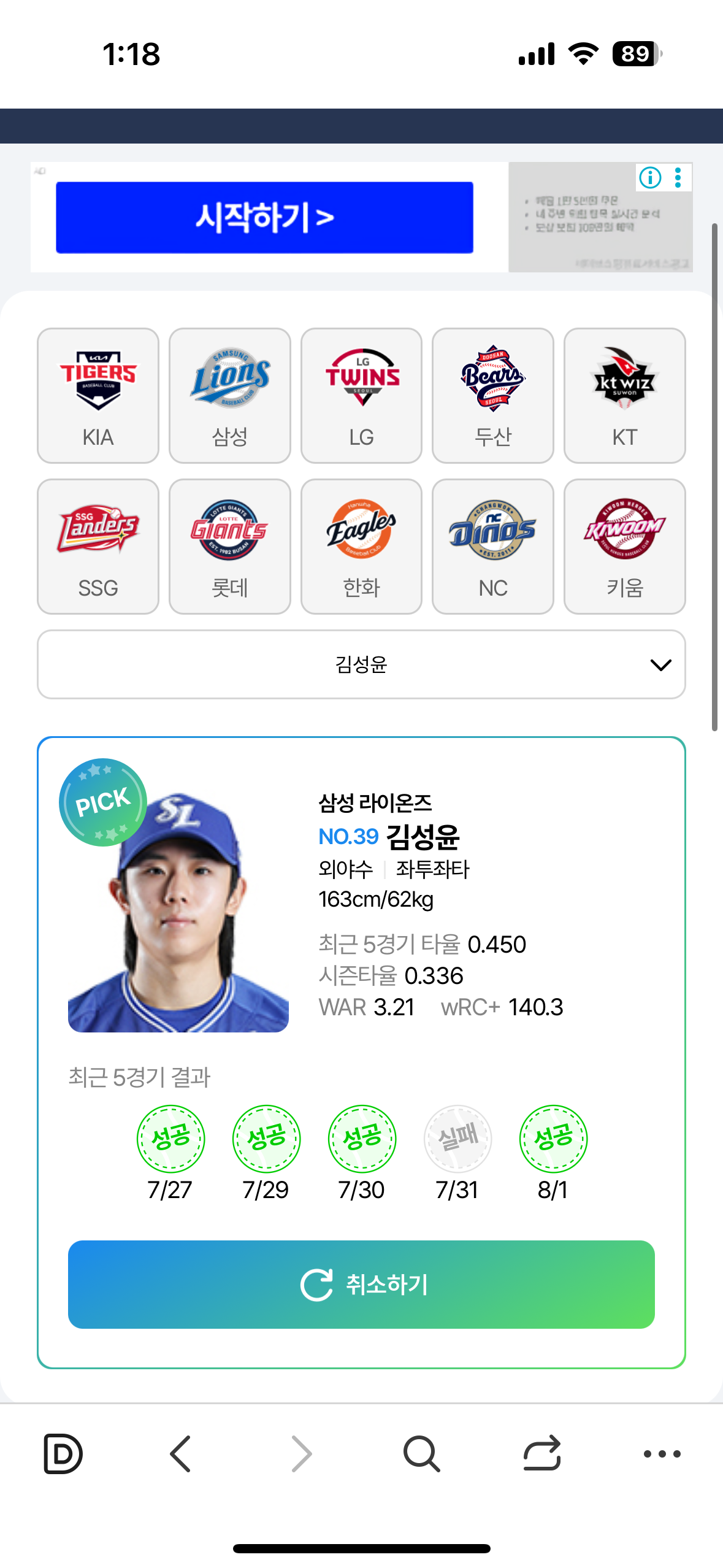723x1568 pixels.
Task: Choose the 키움 Heroes team tile
Action: click(625, 547)
